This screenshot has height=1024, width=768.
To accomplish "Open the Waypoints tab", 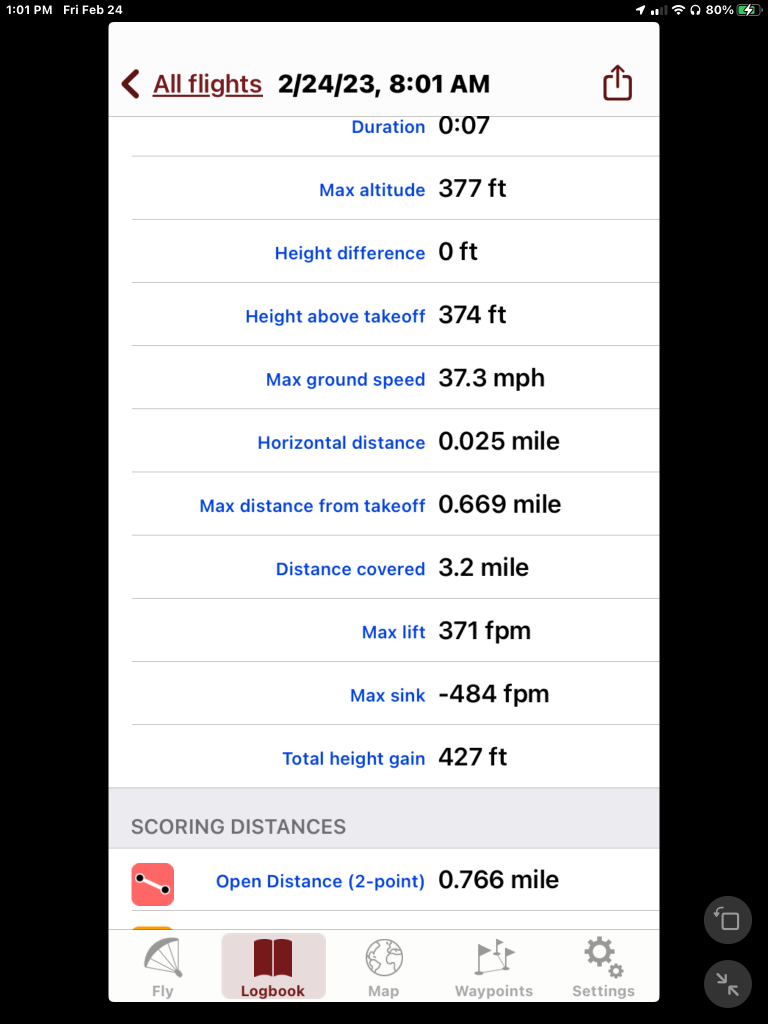I will coord(494,967).
